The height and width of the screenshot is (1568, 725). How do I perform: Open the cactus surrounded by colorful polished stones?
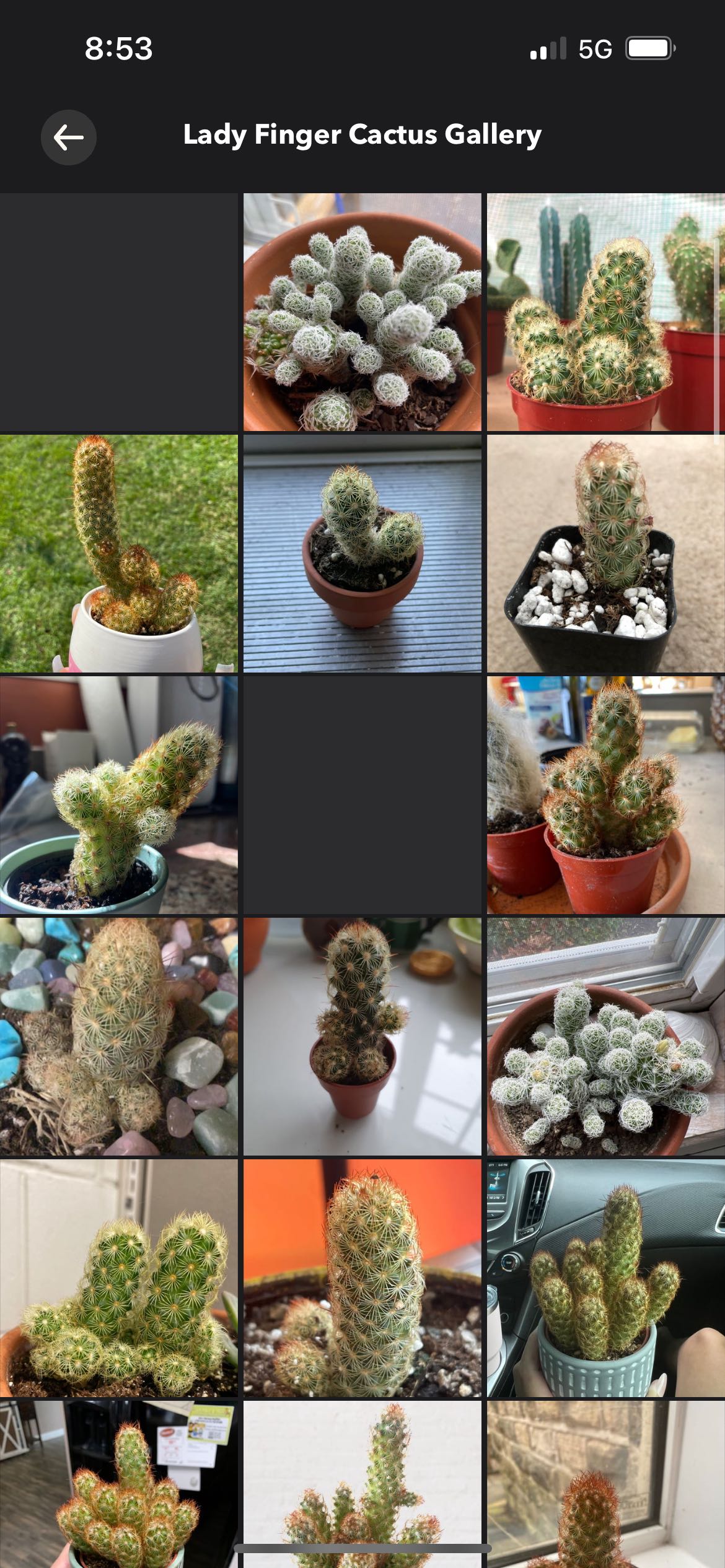click(118, 1036)
